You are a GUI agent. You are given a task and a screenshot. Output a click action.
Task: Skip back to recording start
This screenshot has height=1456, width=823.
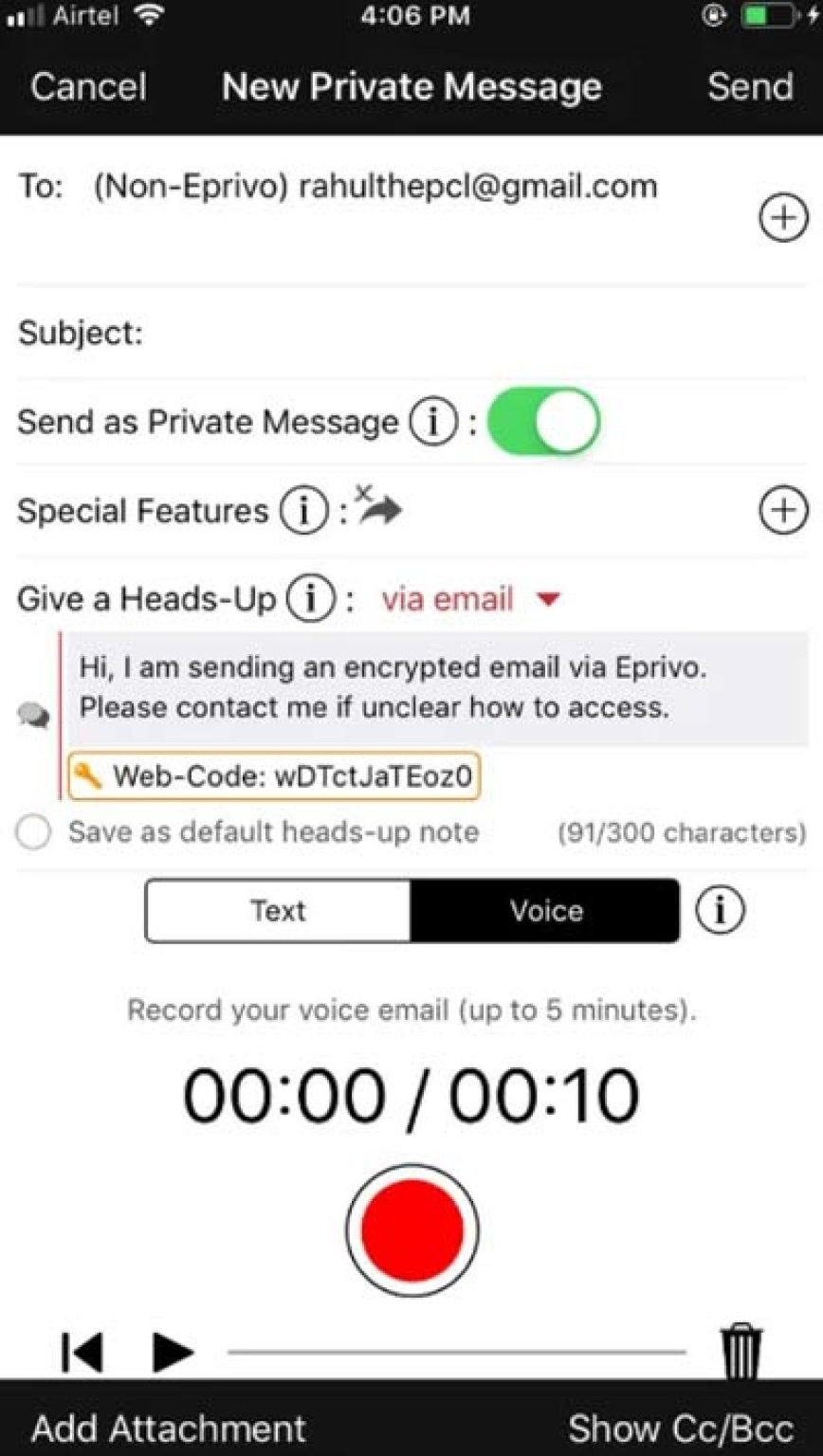[82, 1353]
